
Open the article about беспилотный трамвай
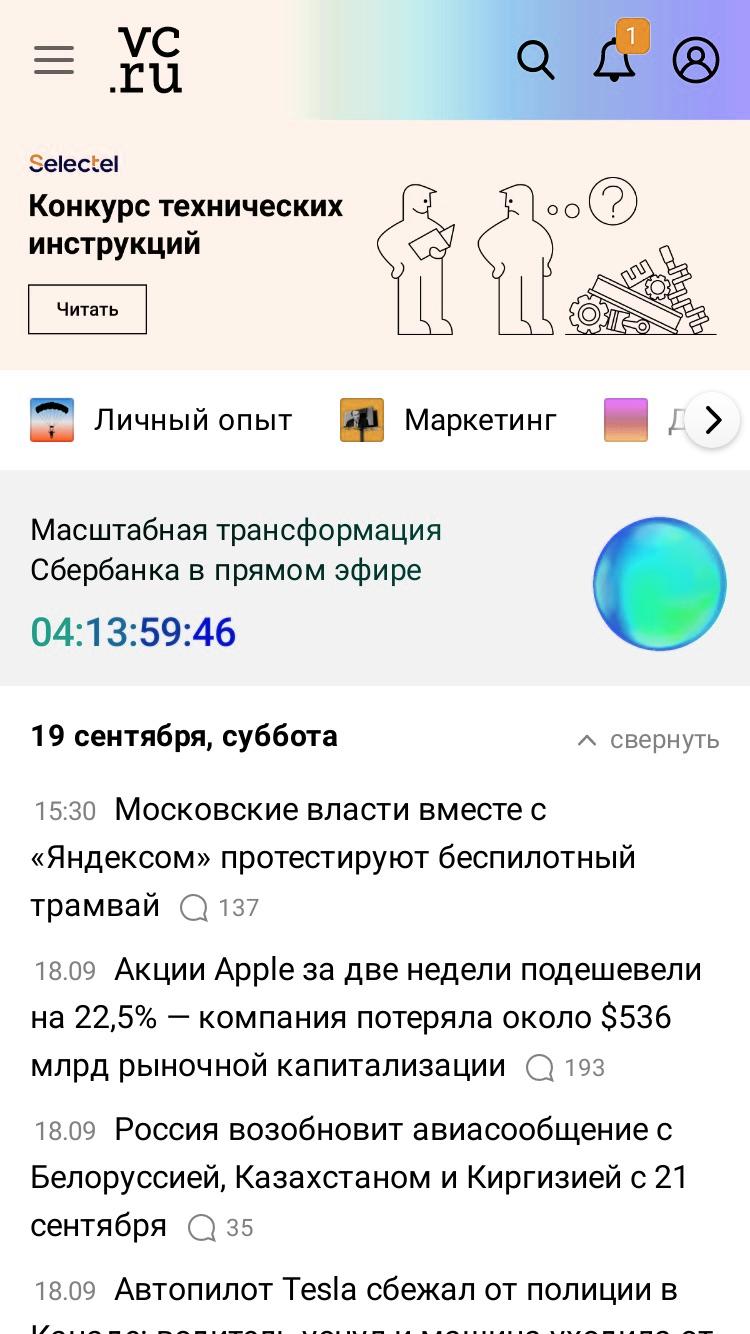(333, 857)
